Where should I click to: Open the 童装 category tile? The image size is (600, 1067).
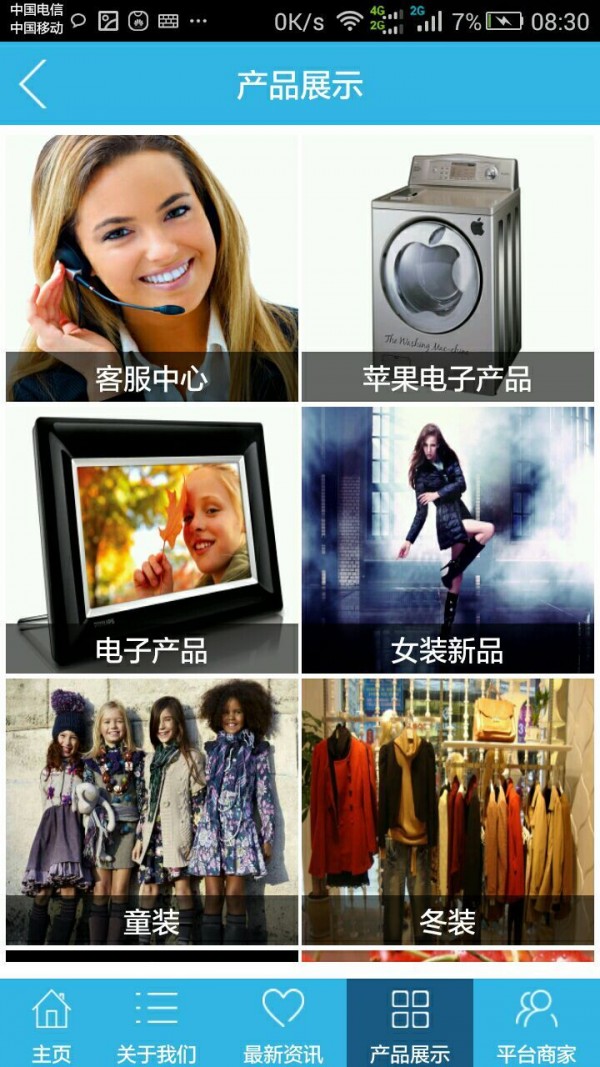tap(152, 812)
